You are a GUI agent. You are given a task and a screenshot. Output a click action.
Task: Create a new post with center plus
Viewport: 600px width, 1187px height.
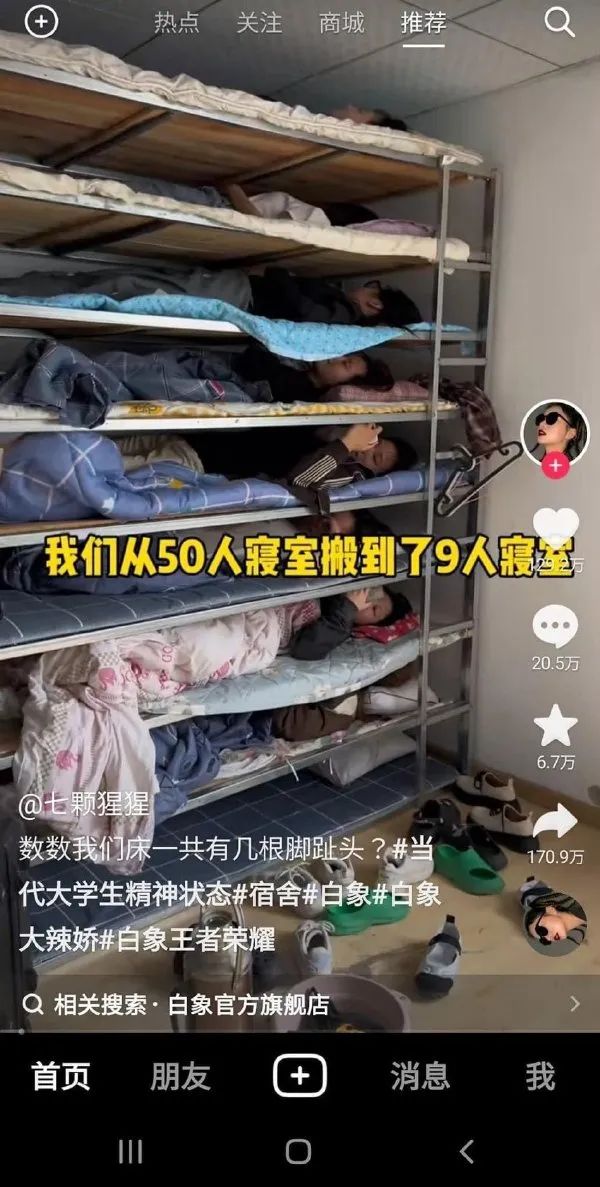click(300, 1076)
